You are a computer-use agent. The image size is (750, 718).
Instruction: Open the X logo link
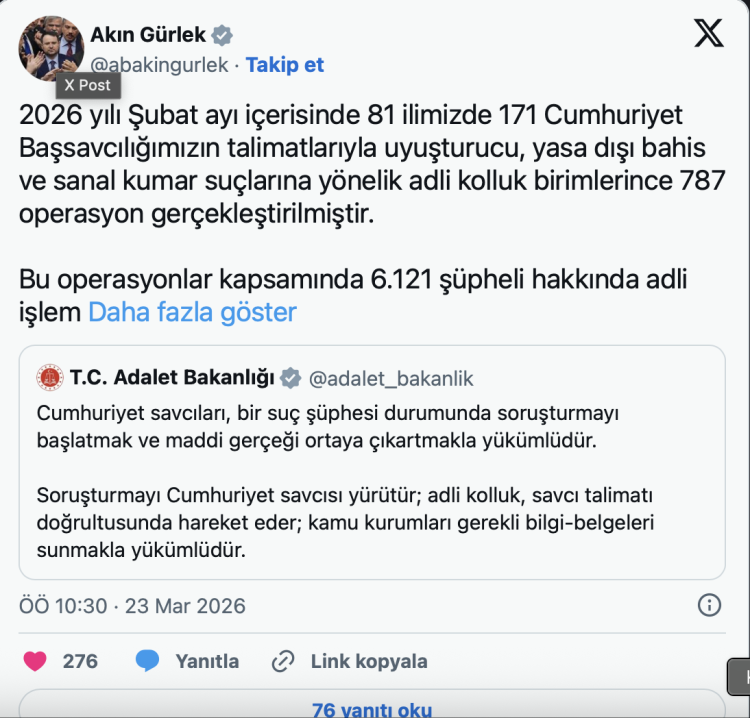click(x=708, y=34)
